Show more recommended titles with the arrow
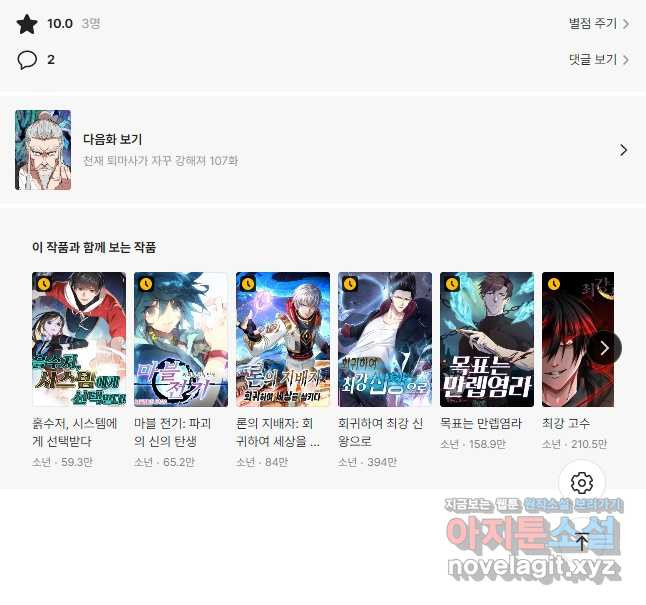The height and width of the screenshot is (605, 646). point(604,347)
